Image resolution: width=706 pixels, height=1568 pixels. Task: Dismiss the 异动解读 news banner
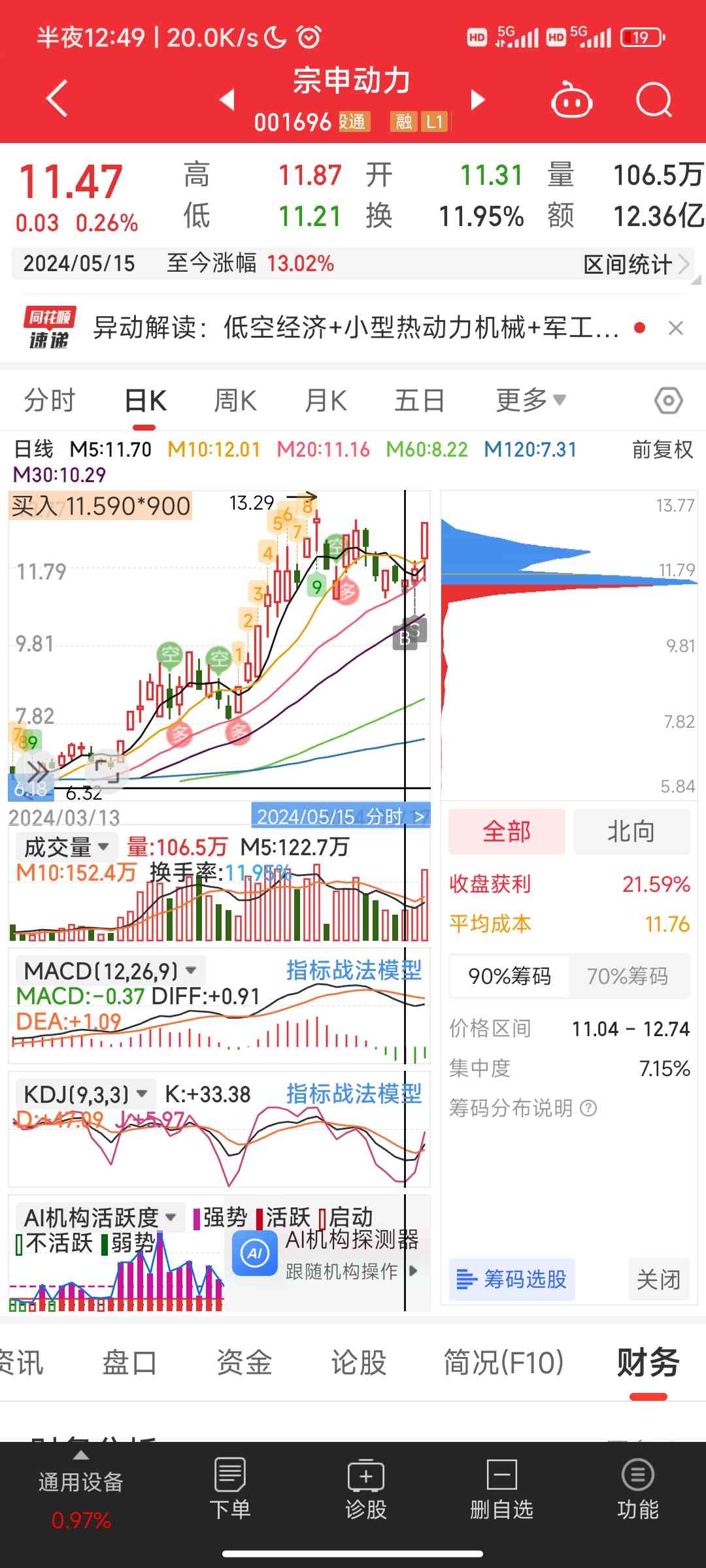tap(676, 328)
